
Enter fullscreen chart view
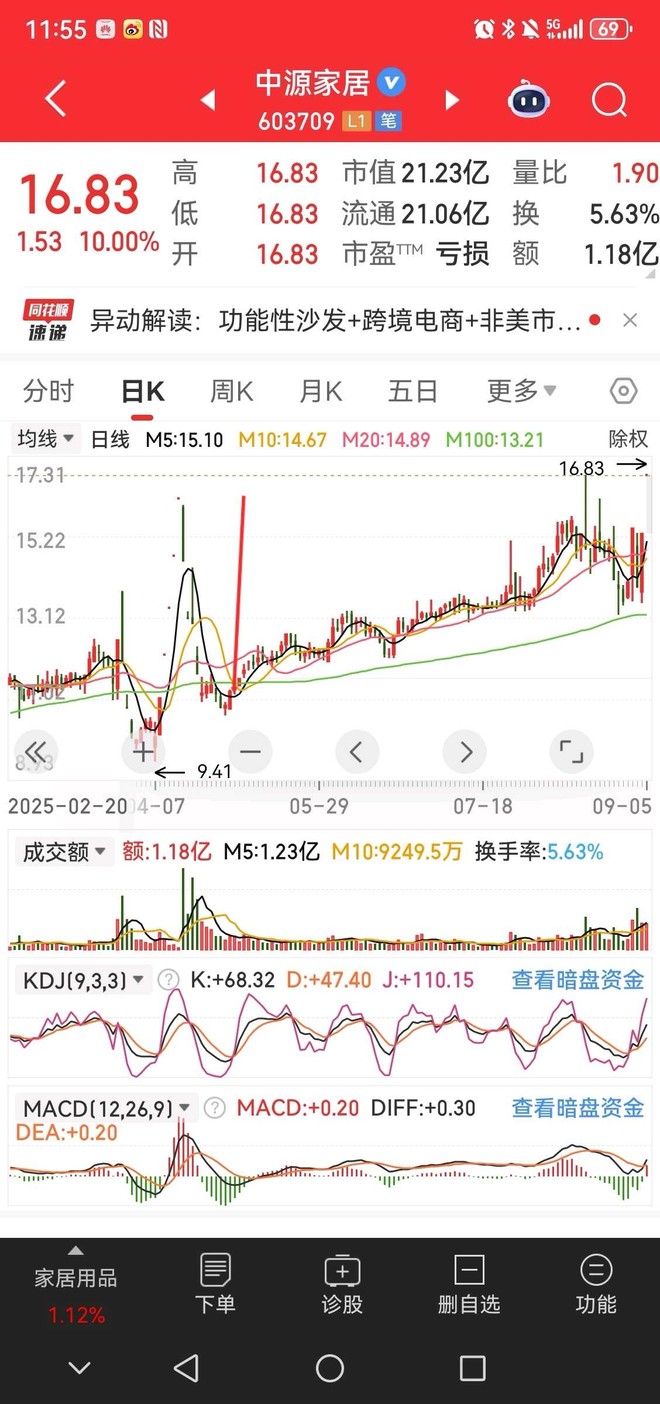tap(571, 751)
